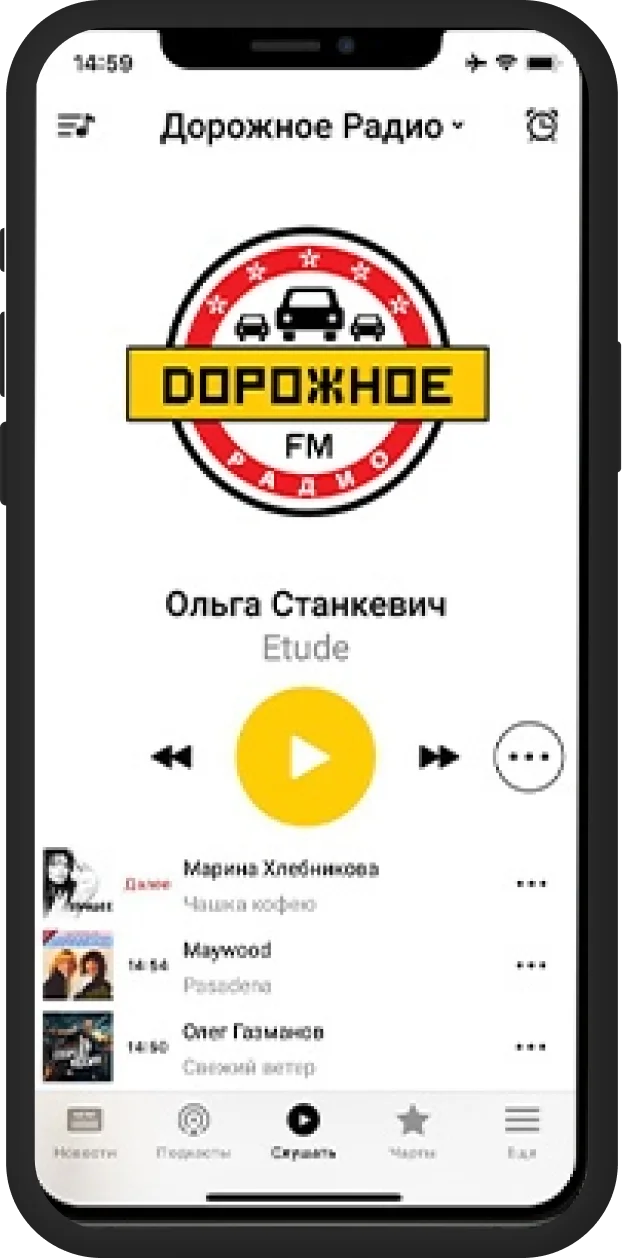Open the alarm clock settings
Image resolution: width=624 pixels, height=1258 pixels.
541,125
